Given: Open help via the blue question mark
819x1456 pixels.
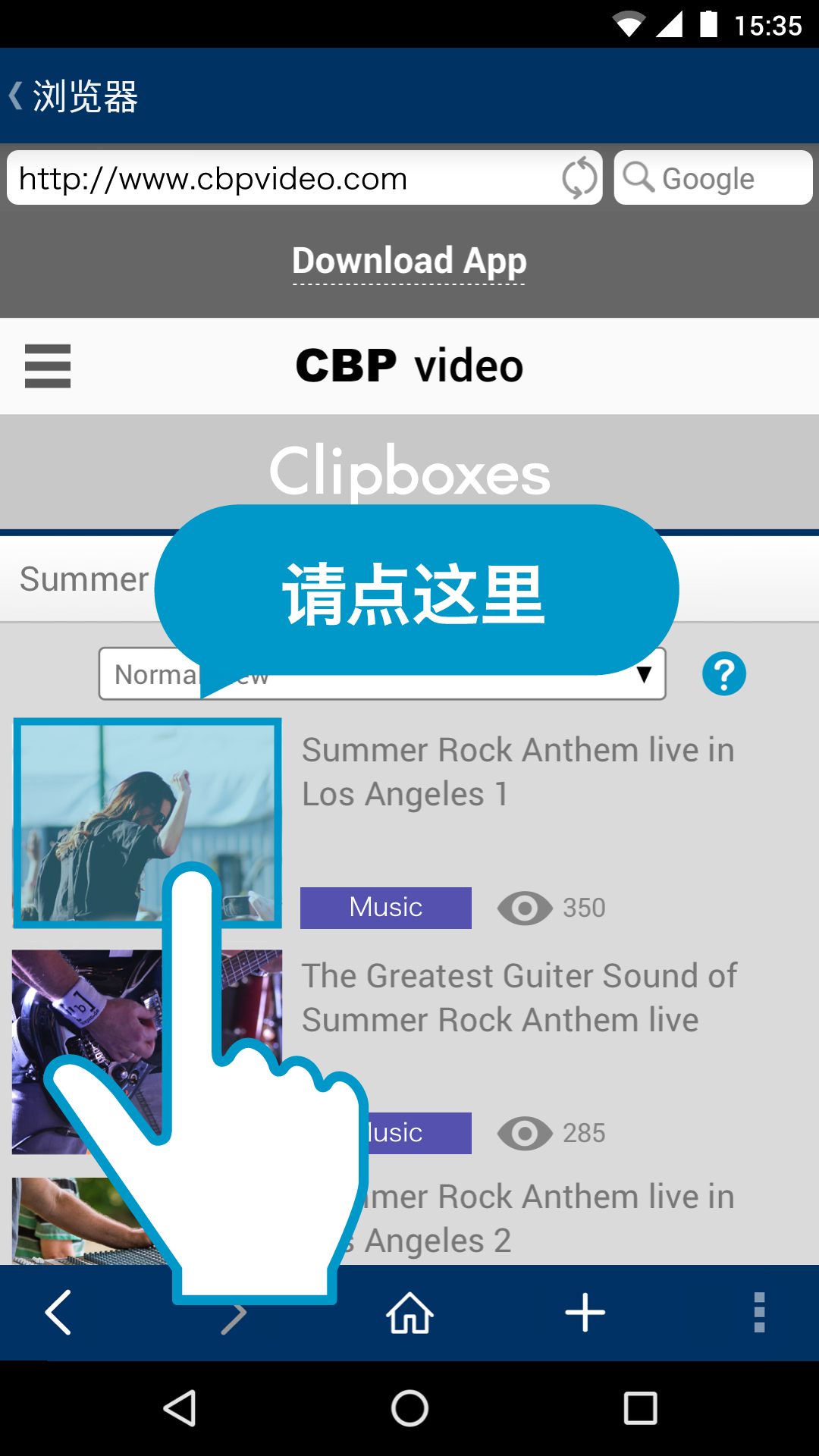Looking at the screenshot, I should coord(725,673).
